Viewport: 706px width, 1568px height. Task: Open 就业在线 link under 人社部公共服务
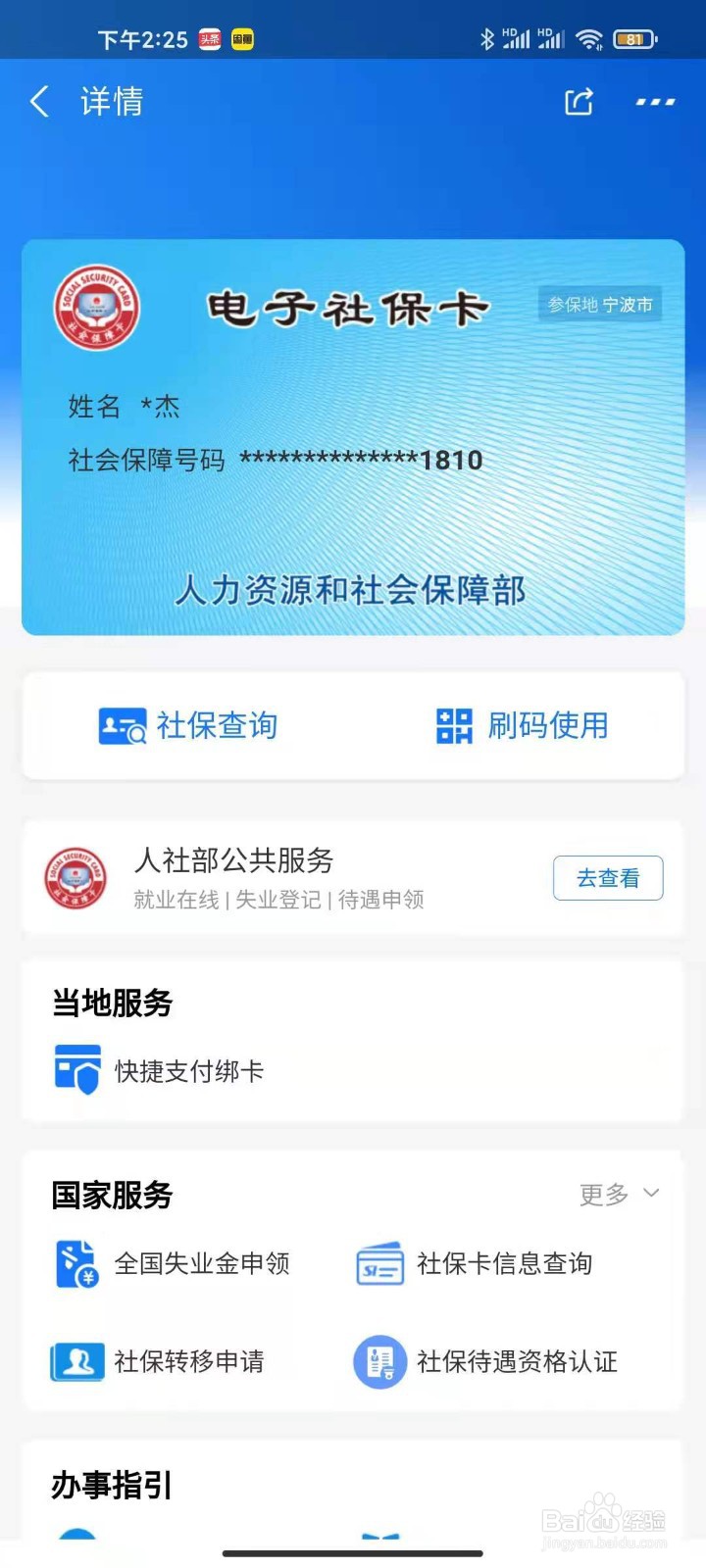point(175,900)
